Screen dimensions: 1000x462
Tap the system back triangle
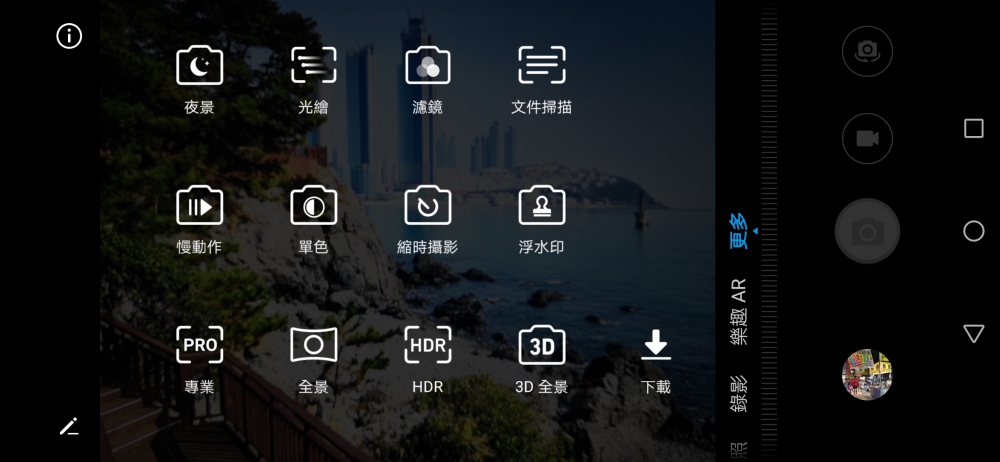[x=973, y=333]
